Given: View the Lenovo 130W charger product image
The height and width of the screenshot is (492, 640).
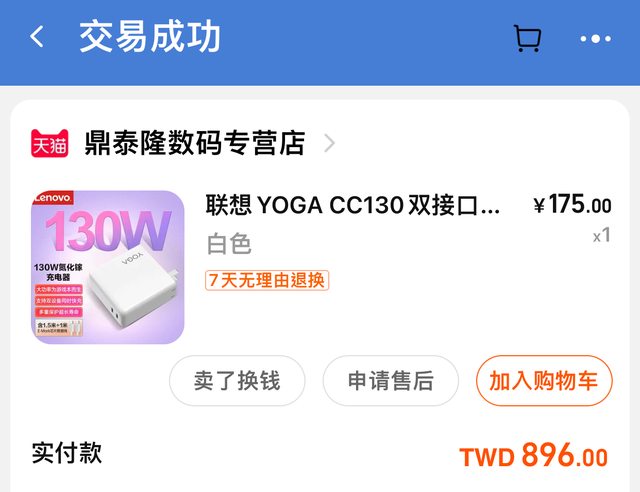Looking at the screenshot, I should pyautogui.click(x=108, y=267).
